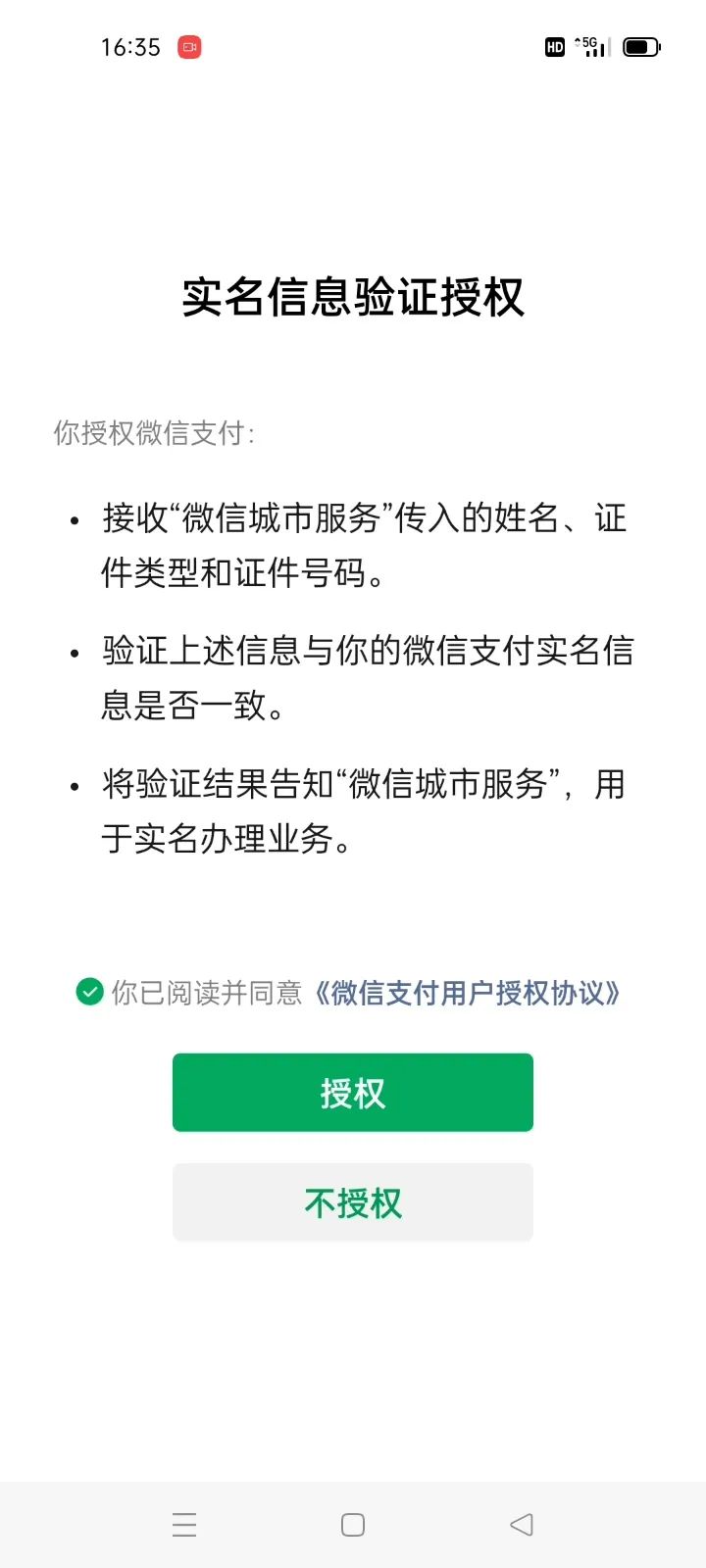
Task: Go back using the system back button
Action: tap(522, 1524)
